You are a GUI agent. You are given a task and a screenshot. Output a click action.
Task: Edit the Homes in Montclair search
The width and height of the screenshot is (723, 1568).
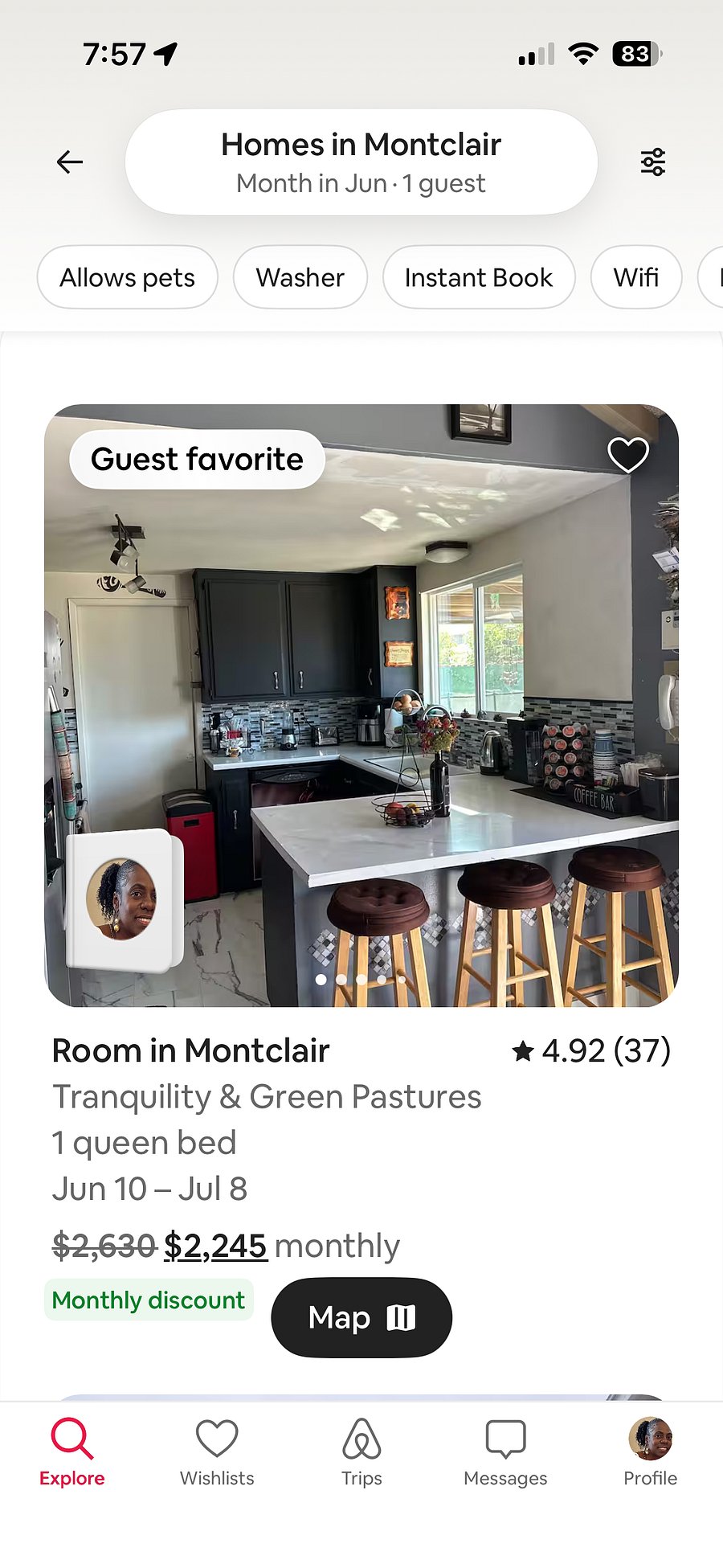coord(361,162)
